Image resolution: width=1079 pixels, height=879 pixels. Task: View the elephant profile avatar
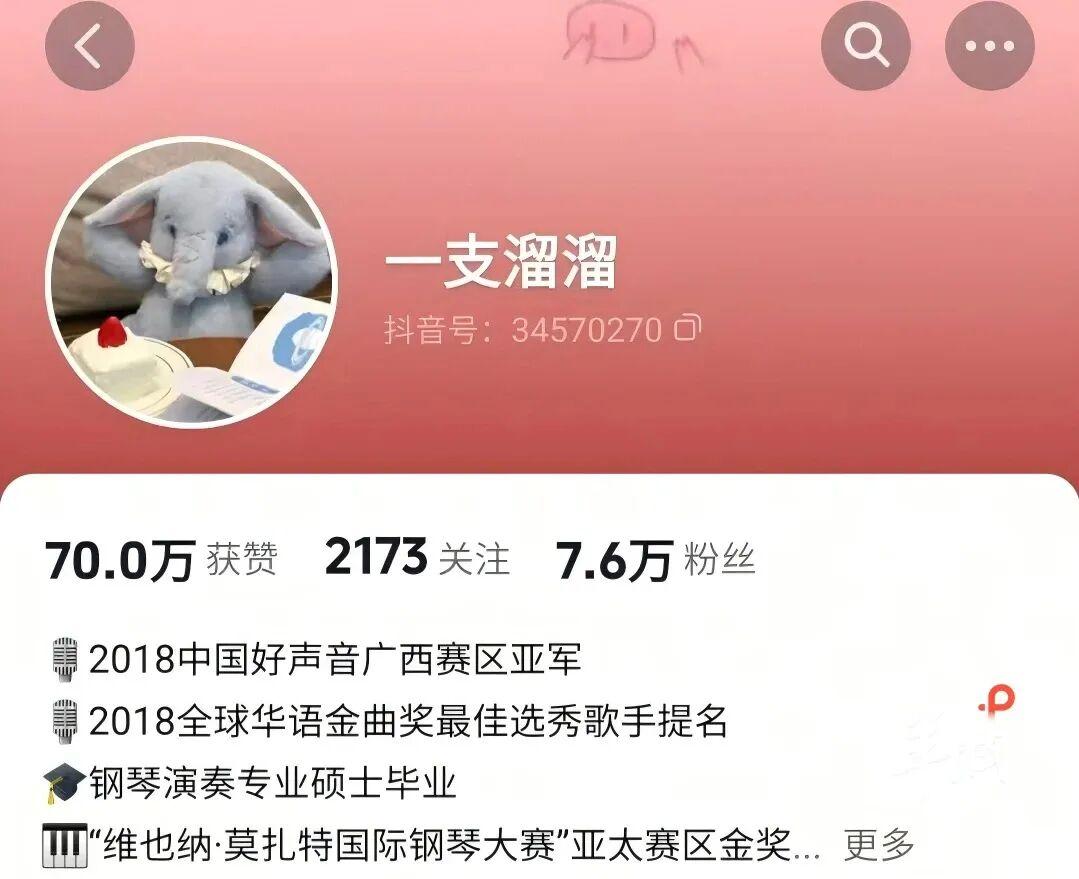pos(192,283)
